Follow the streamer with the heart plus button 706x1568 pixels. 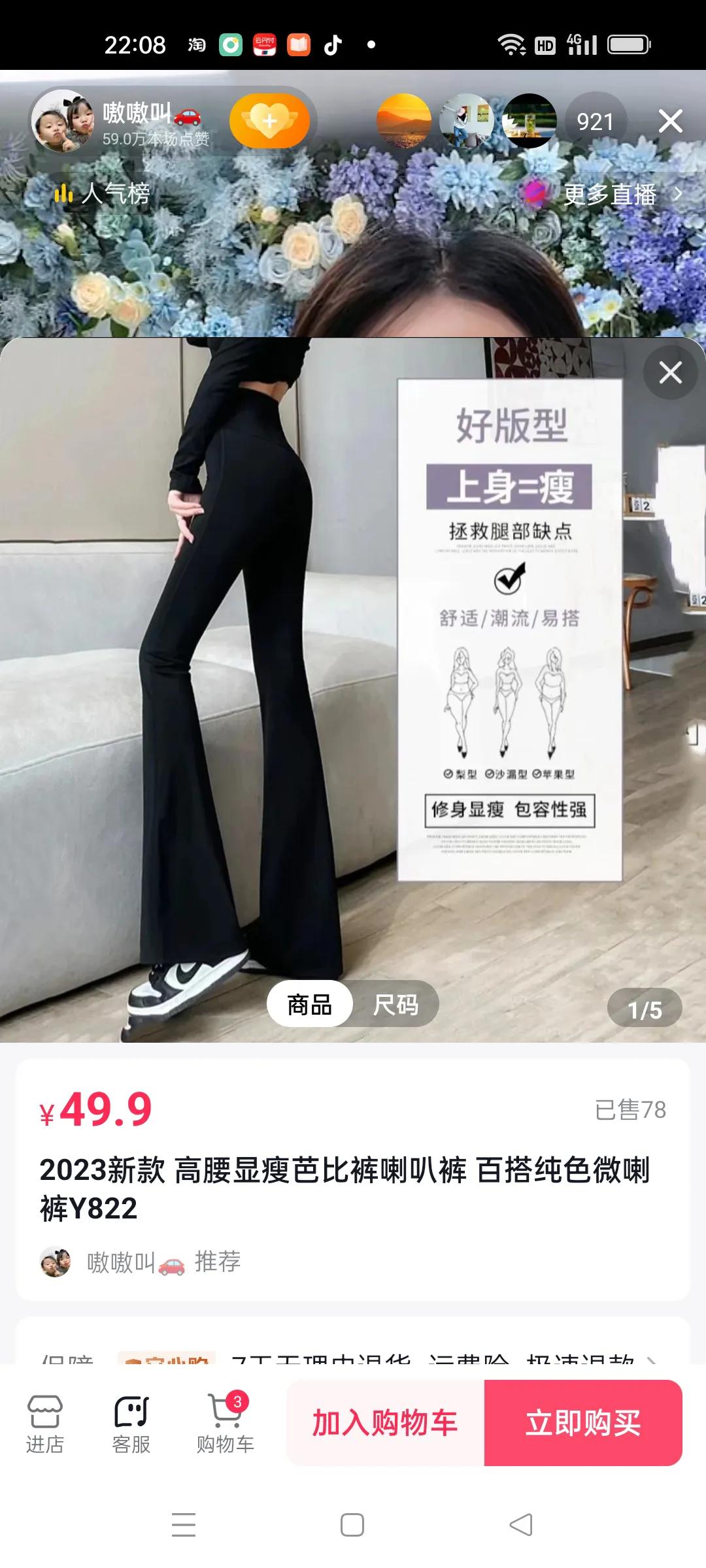coord(269,121)
